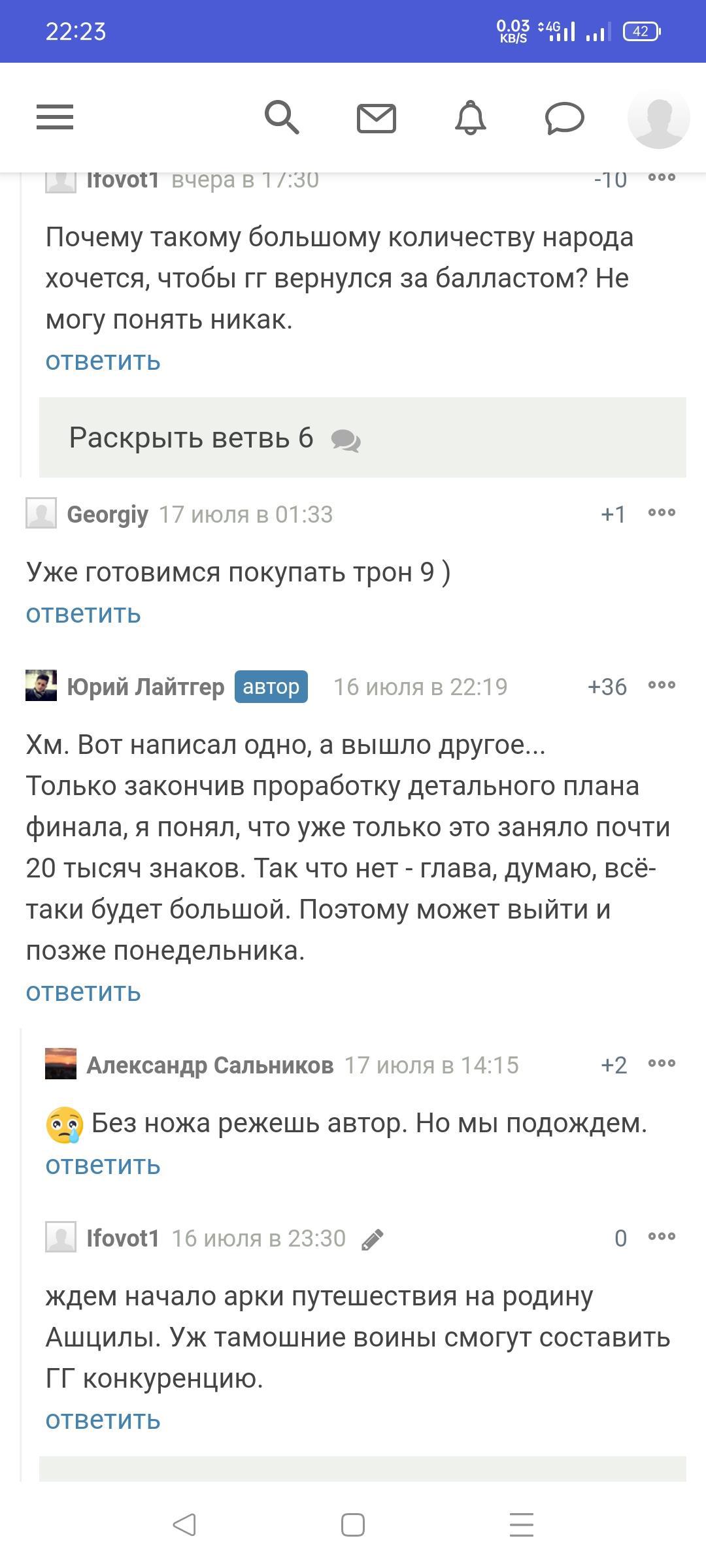The image size is (706, 1568).
Task: Reply to Georgiy's comment
Action: 84,614
